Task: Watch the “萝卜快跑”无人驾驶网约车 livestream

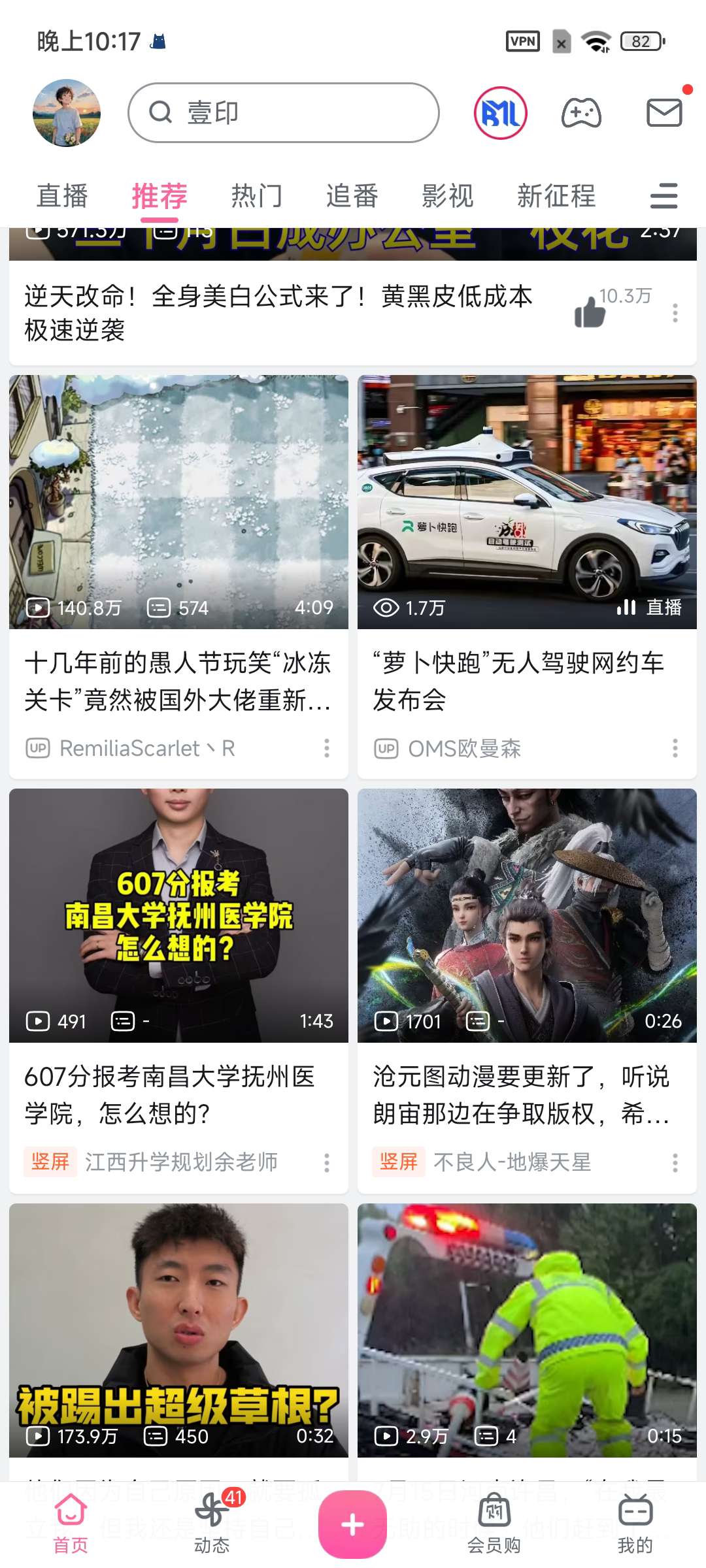Action: coord(527,502)
